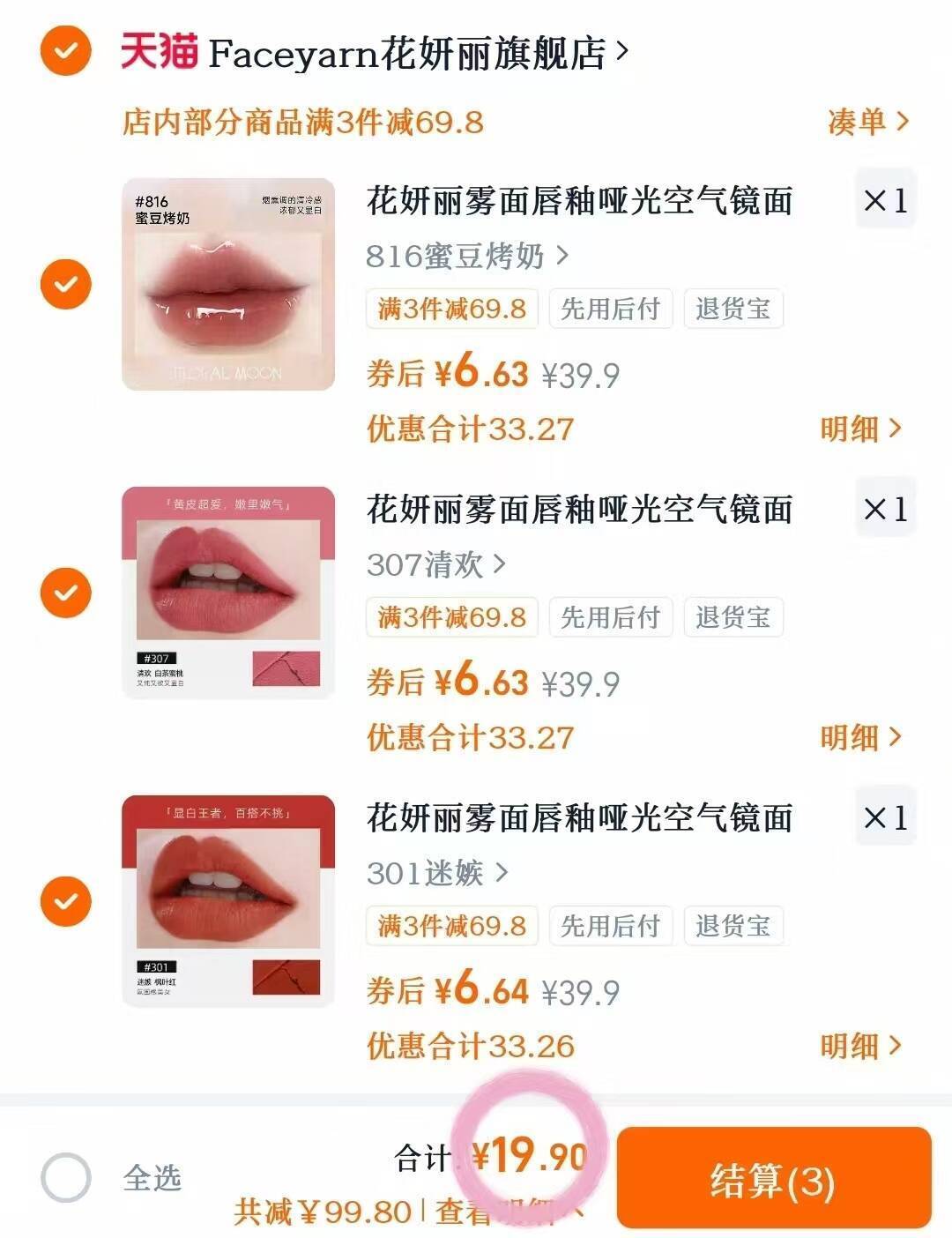Tap the 先用后付 payment option tag
The width and height of the screenshot is (952, 1238).
[610, 309]
